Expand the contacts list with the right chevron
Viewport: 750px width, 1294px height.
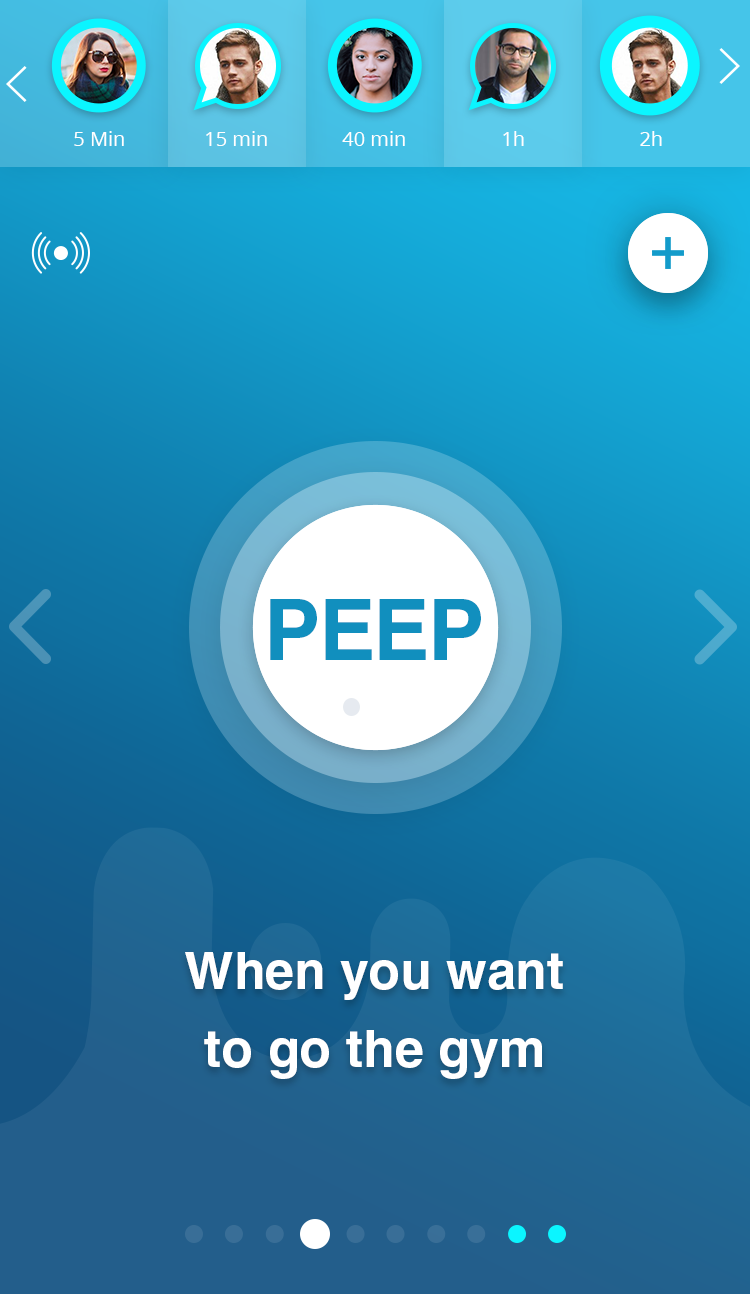point(731,66)
